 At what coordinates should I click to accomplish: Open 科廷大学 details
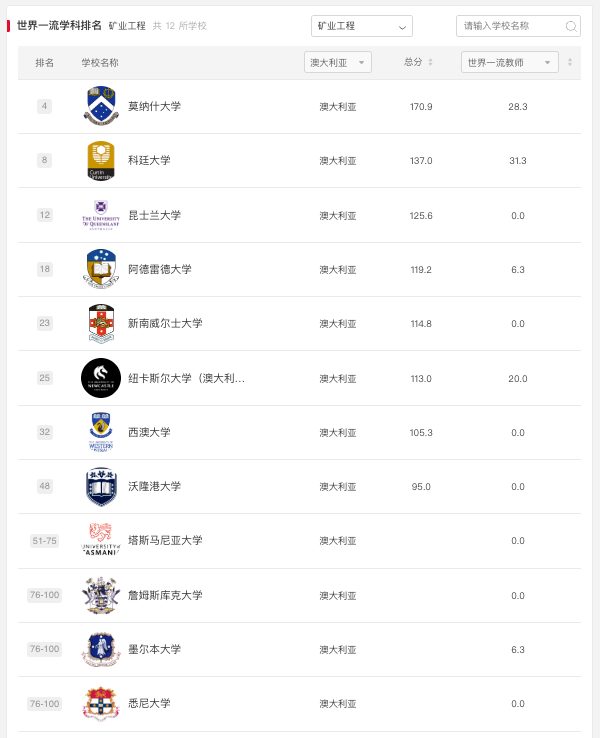coord(149,160)
